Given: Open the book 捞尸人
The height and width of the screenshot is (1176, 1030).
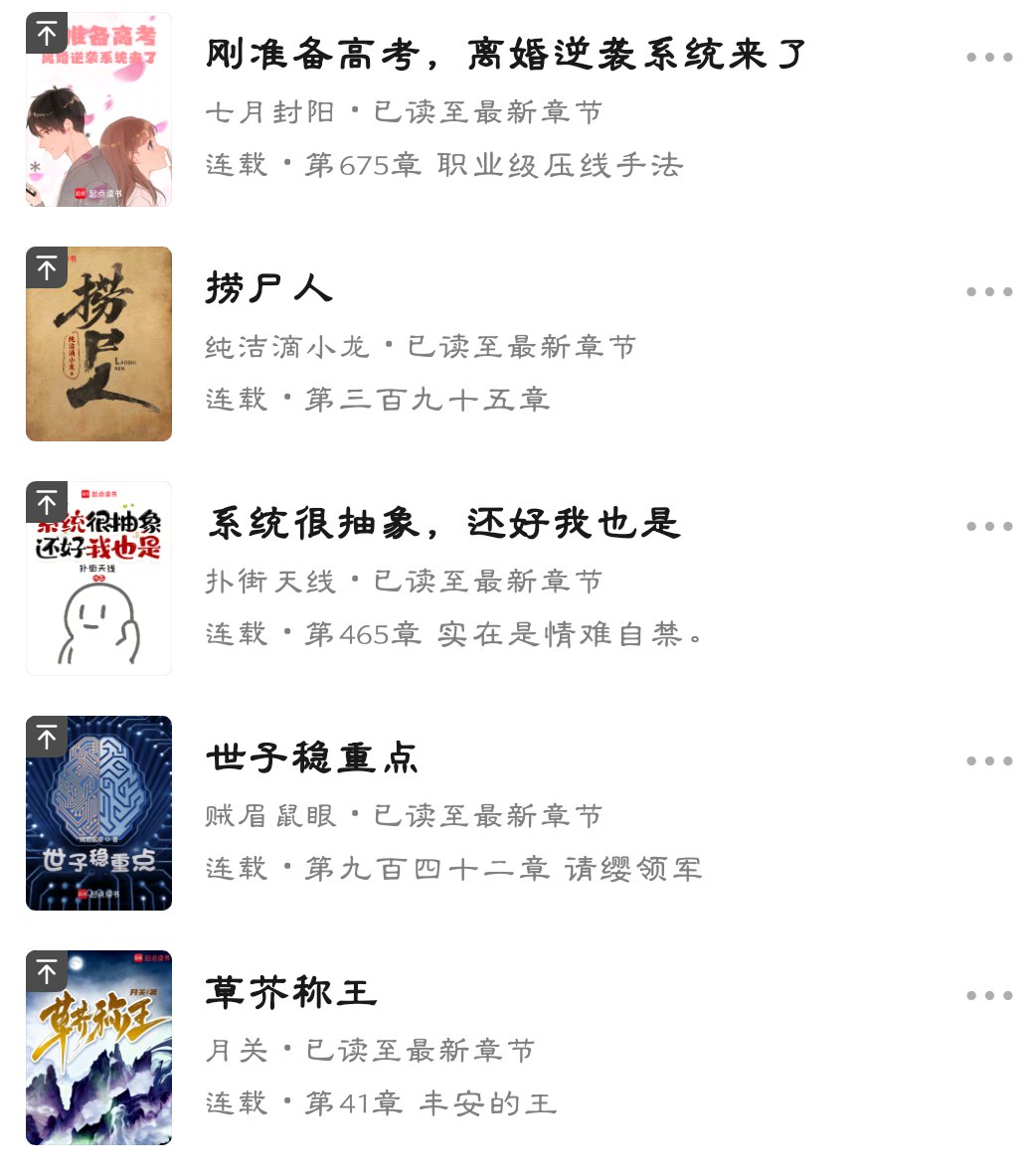Looking at the screenshot, I should (268, 289).
